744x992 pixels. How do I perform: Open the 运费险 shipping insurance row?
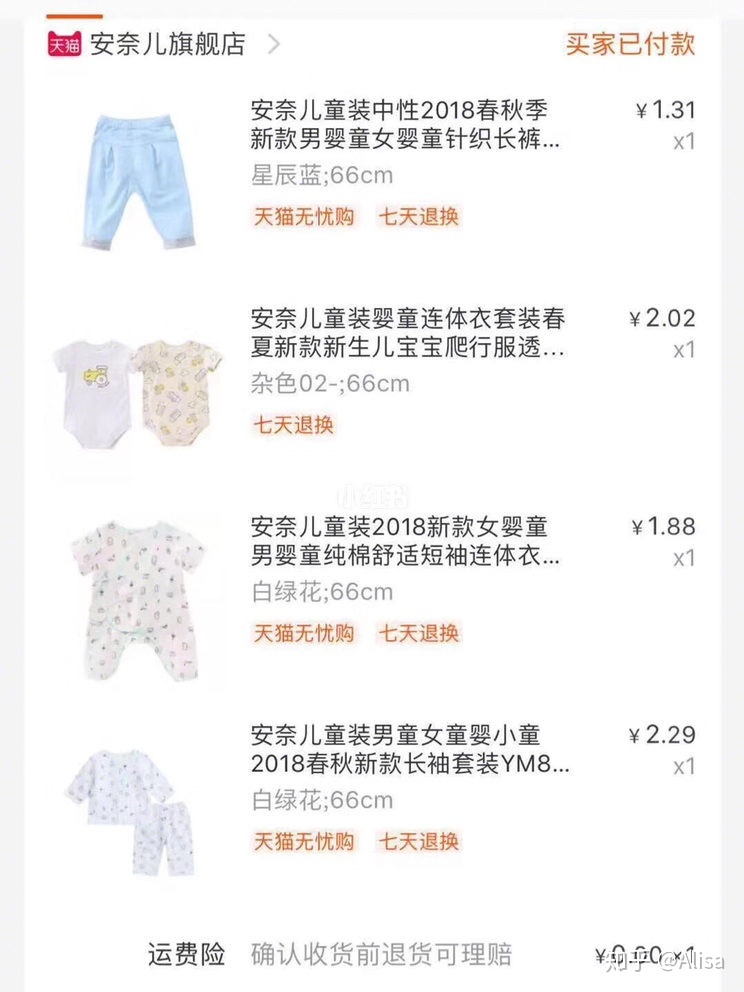[186, 955]
